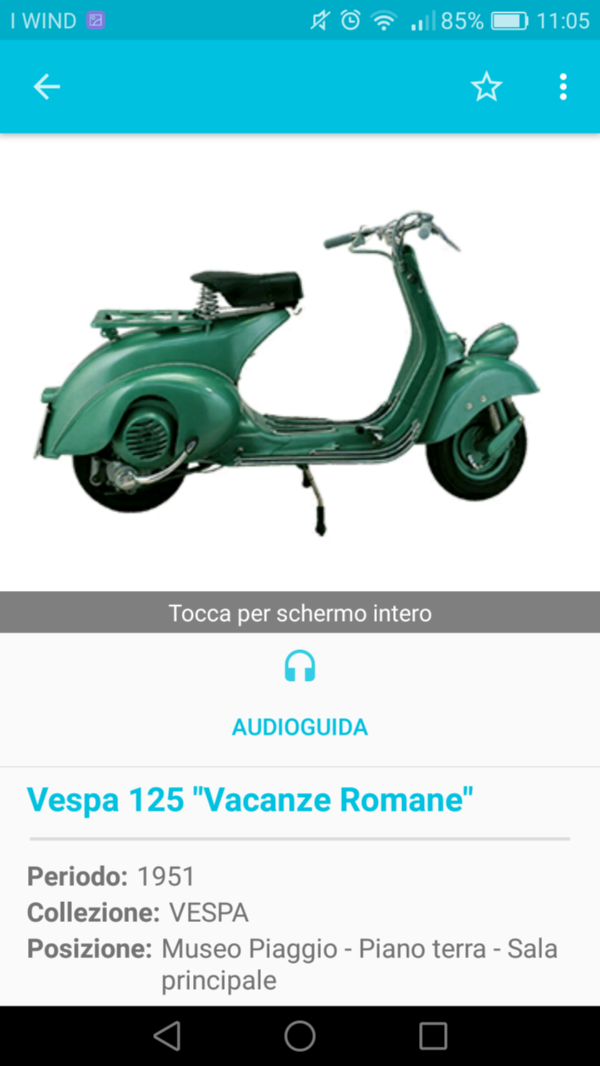
Task: Start the Audioguida audio guide
Action: 300,694
